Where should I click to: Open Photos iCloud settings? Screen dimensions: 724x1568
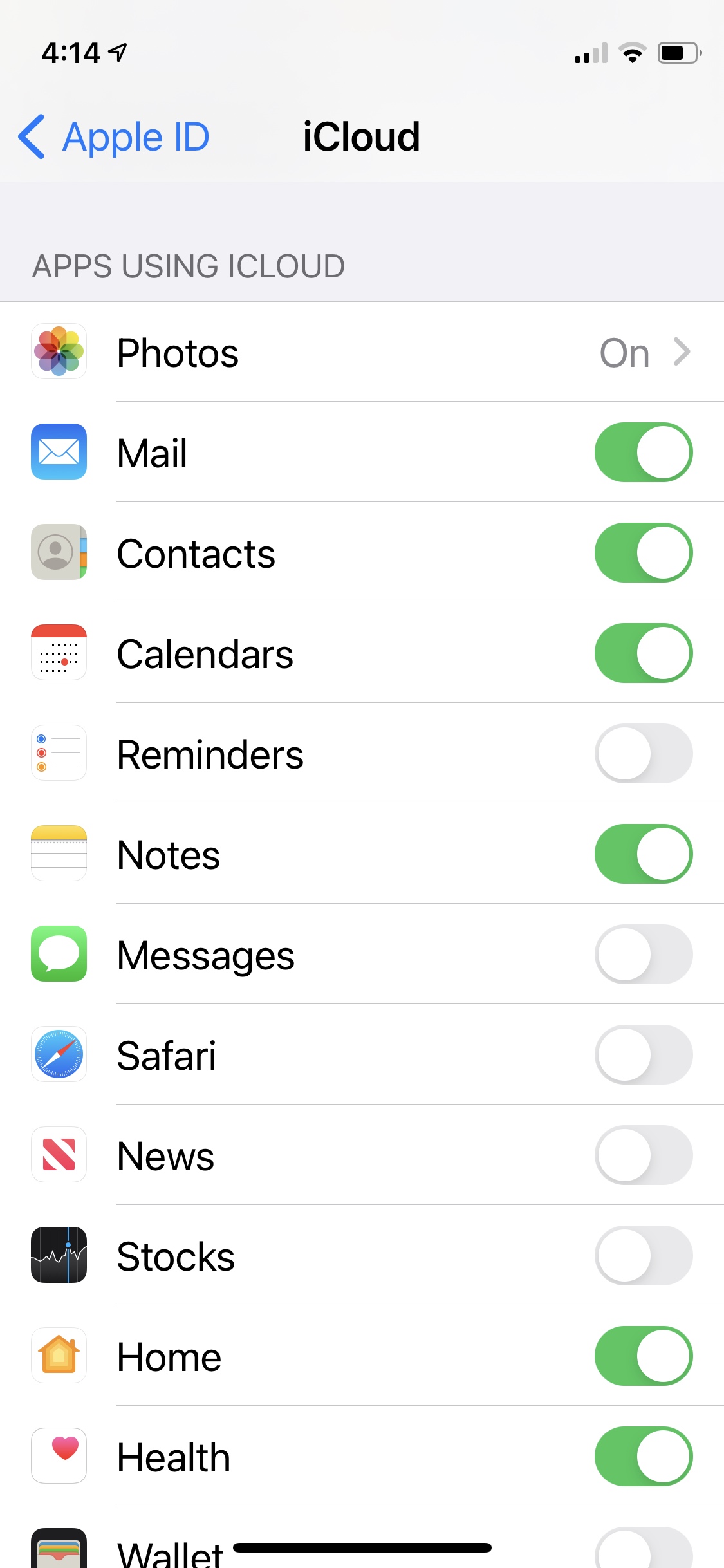(x=362, y=352)
